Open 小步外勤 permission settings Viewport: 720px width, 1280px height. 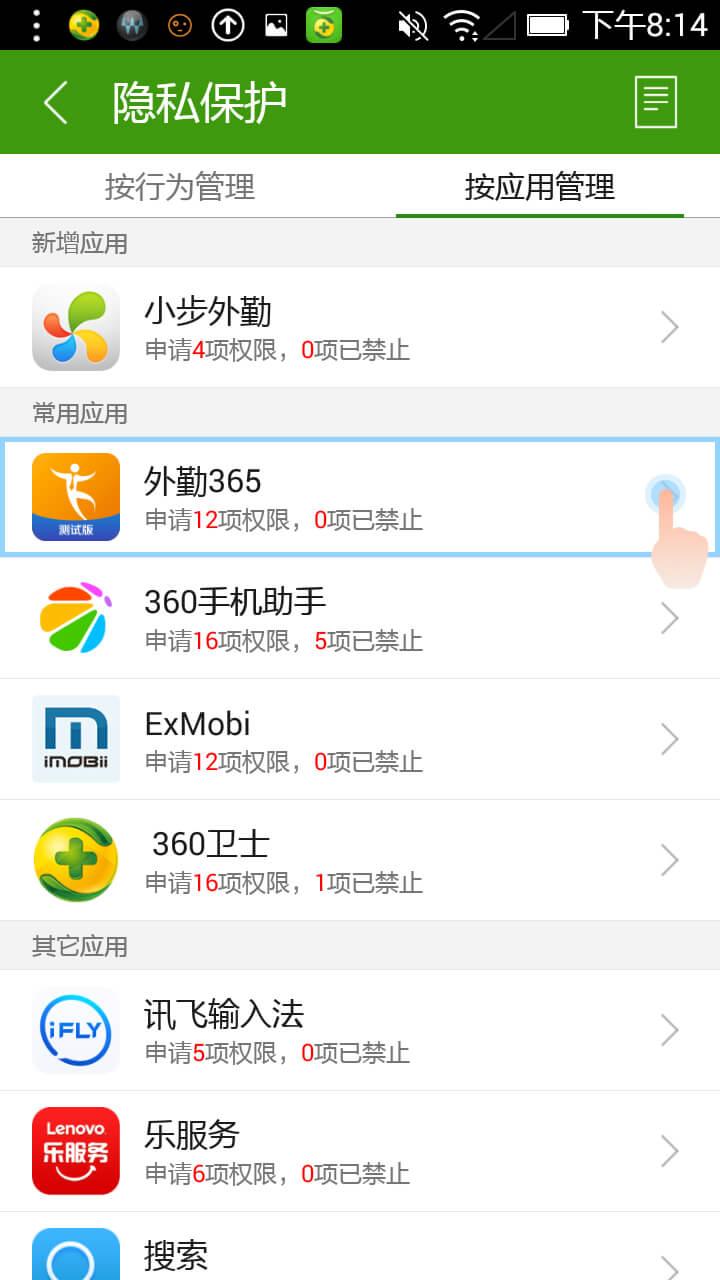coord(360,327)
